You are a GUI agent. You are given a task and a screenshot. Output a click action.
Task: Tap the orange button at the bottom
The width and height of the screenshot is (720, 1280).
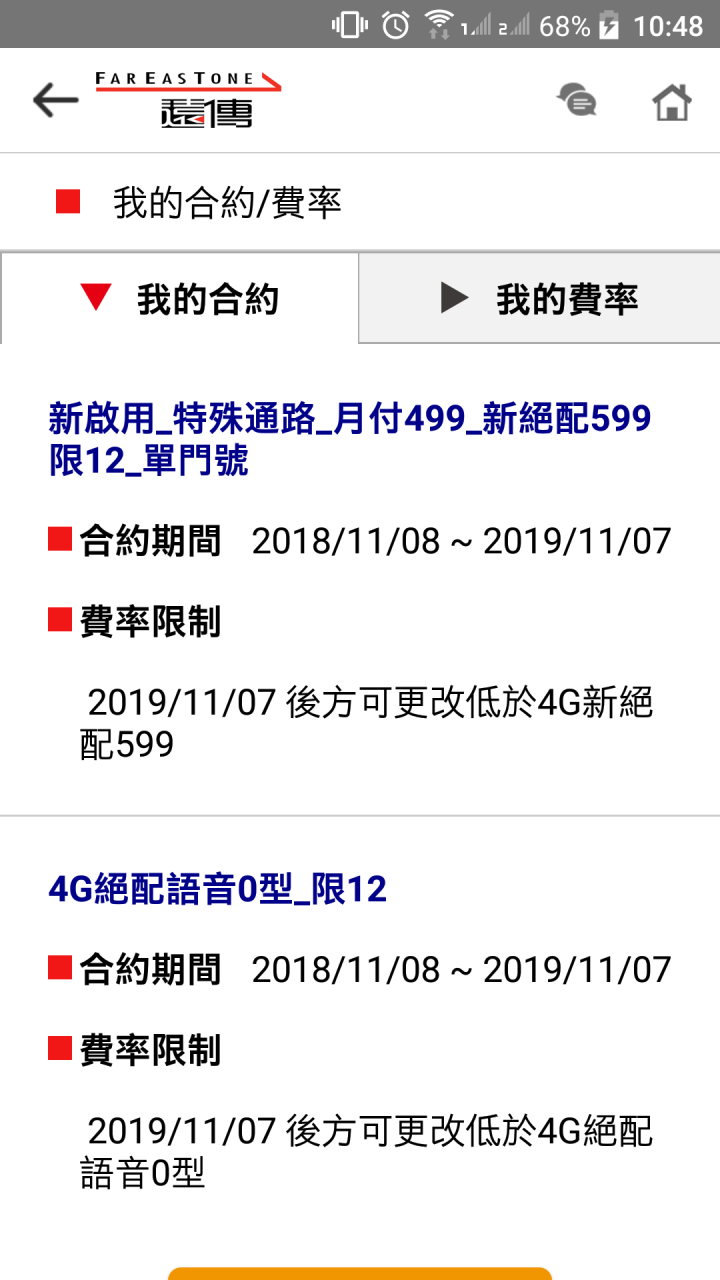pos(360,1273)
